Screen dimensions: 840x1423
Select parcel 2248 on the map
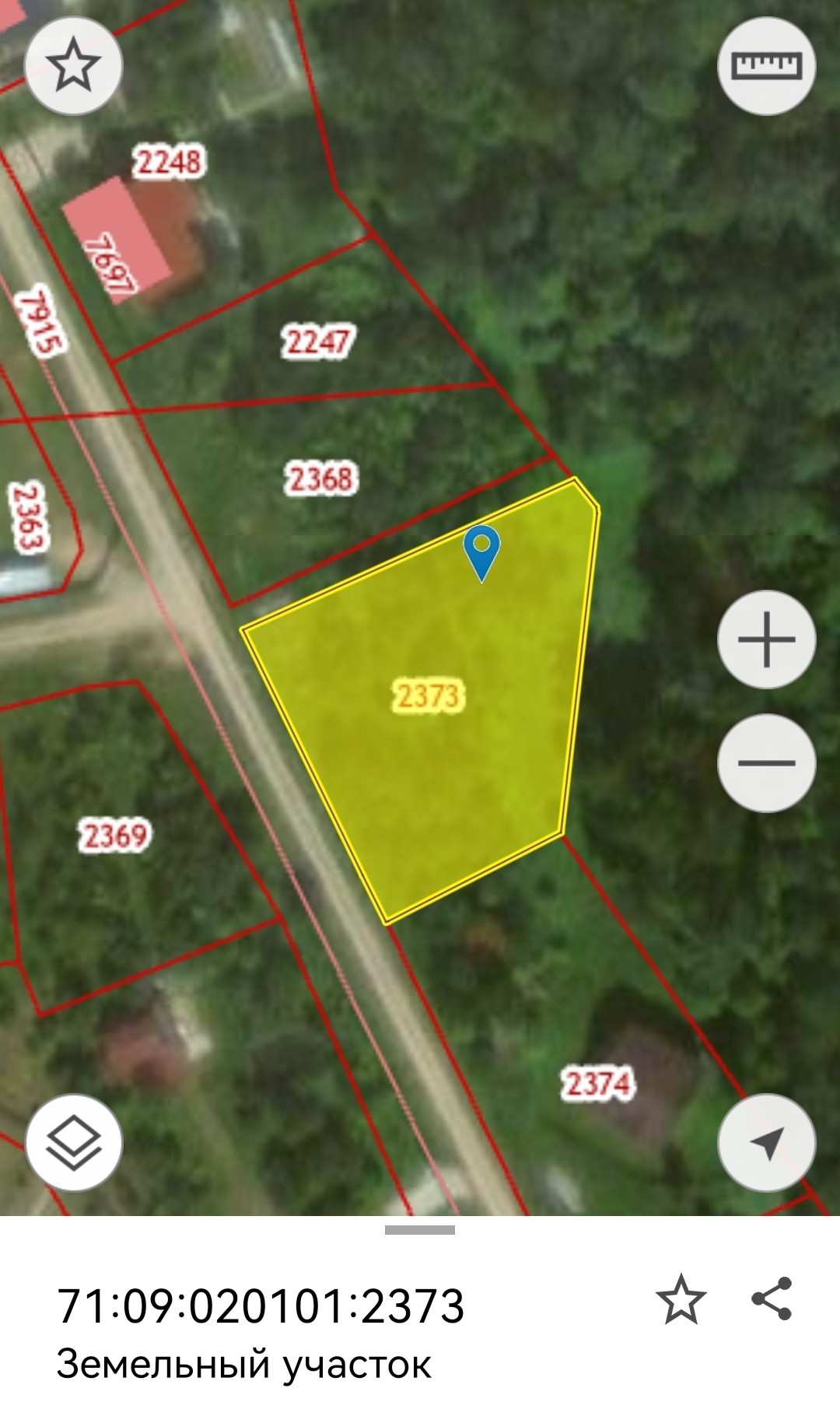(169, 162)
